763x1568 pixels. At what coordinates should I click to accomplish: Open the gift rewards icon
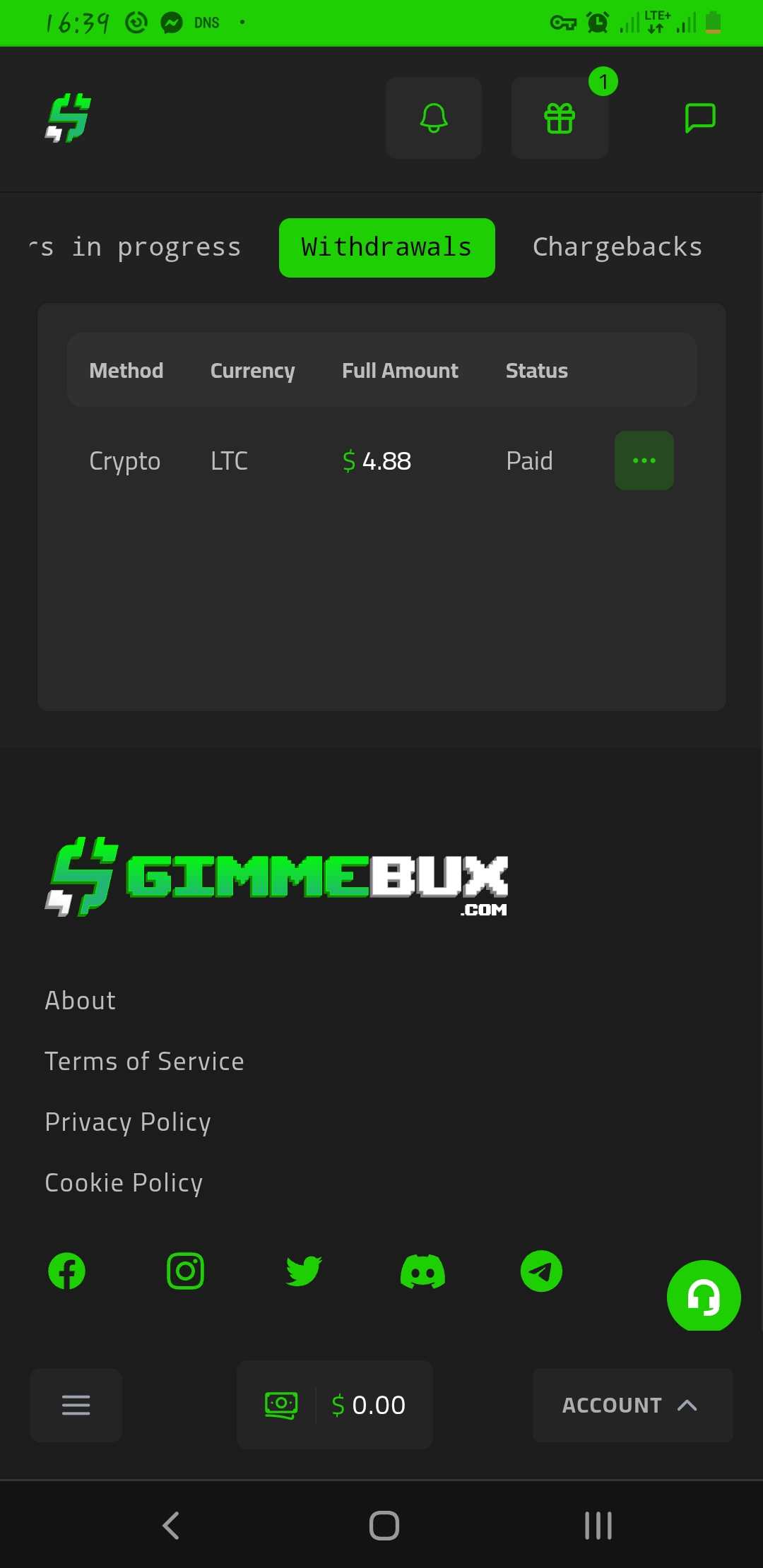pyautogui.click(x=560, y=118)
